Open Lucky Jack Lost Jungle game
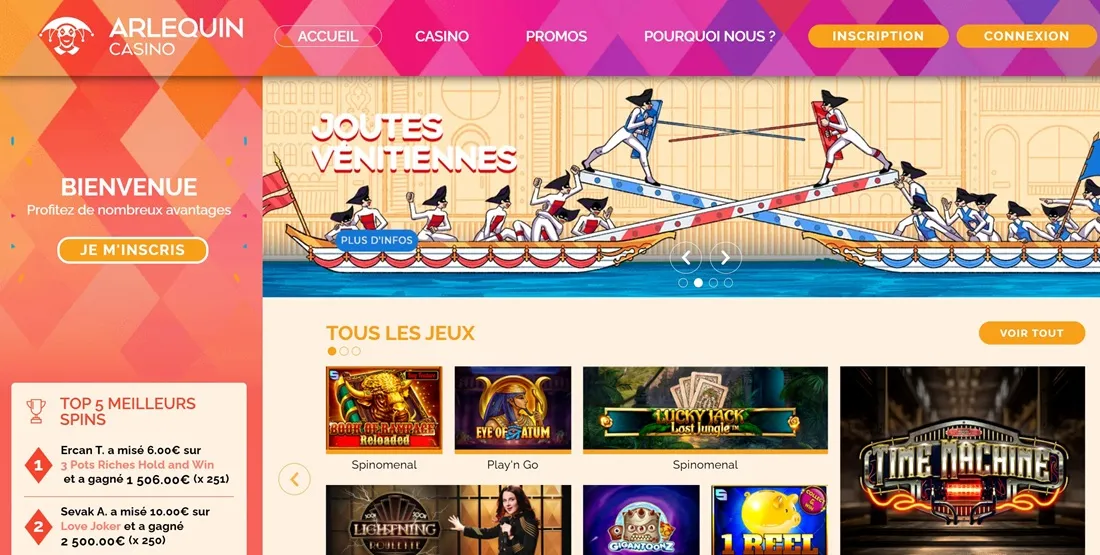1100x555 pixels. [x=705, y=409]
